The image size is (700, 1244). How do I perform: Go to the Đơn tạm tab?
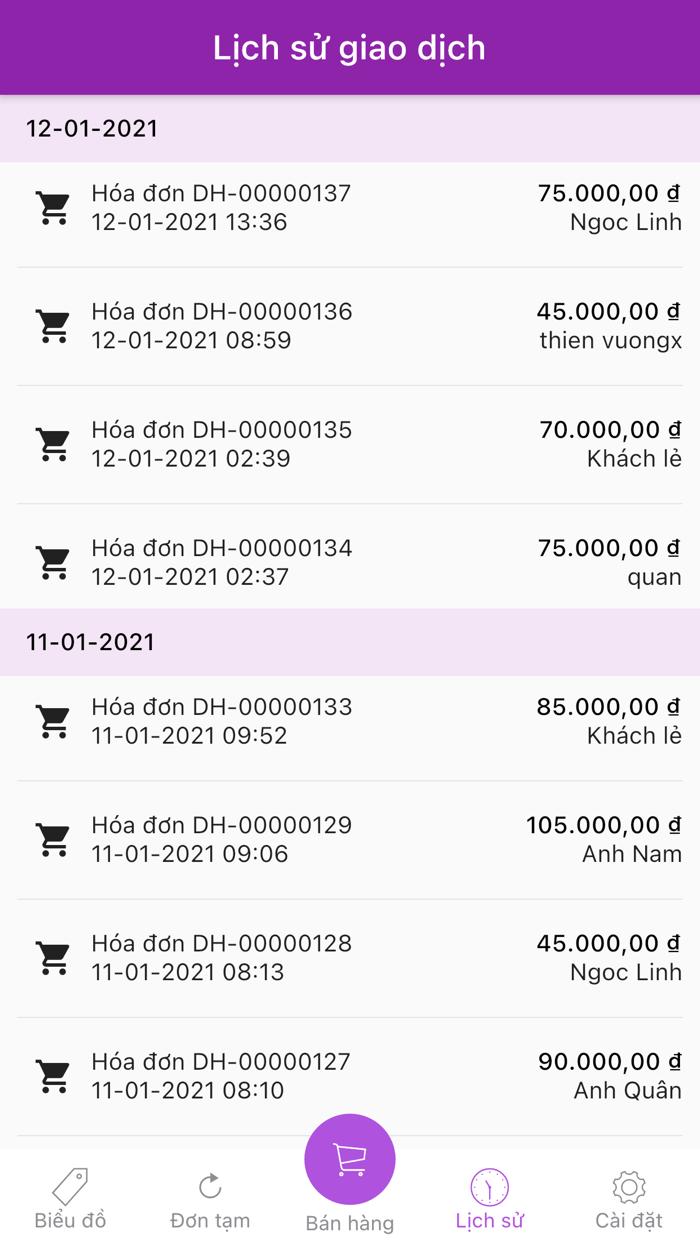click(210, 1199)
